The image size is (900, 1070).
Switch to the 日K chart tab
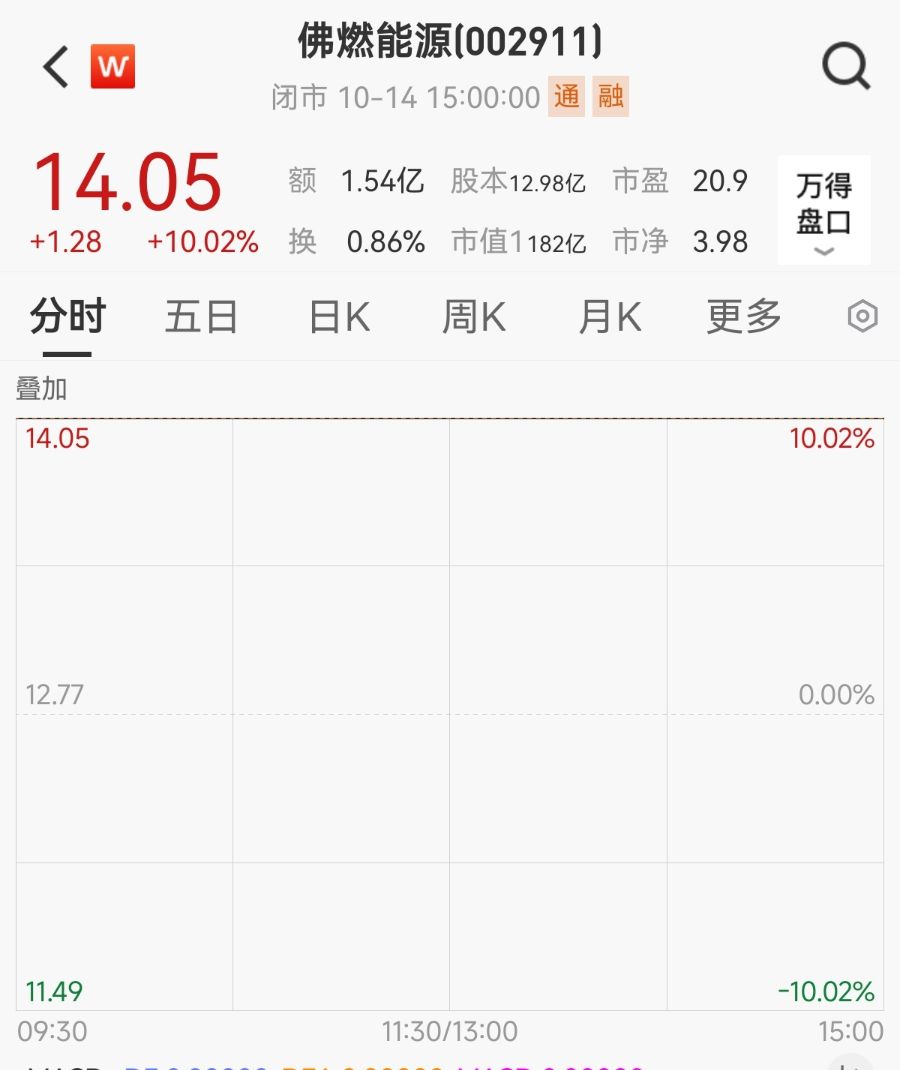pyautogui.click(x=339, y=318)
